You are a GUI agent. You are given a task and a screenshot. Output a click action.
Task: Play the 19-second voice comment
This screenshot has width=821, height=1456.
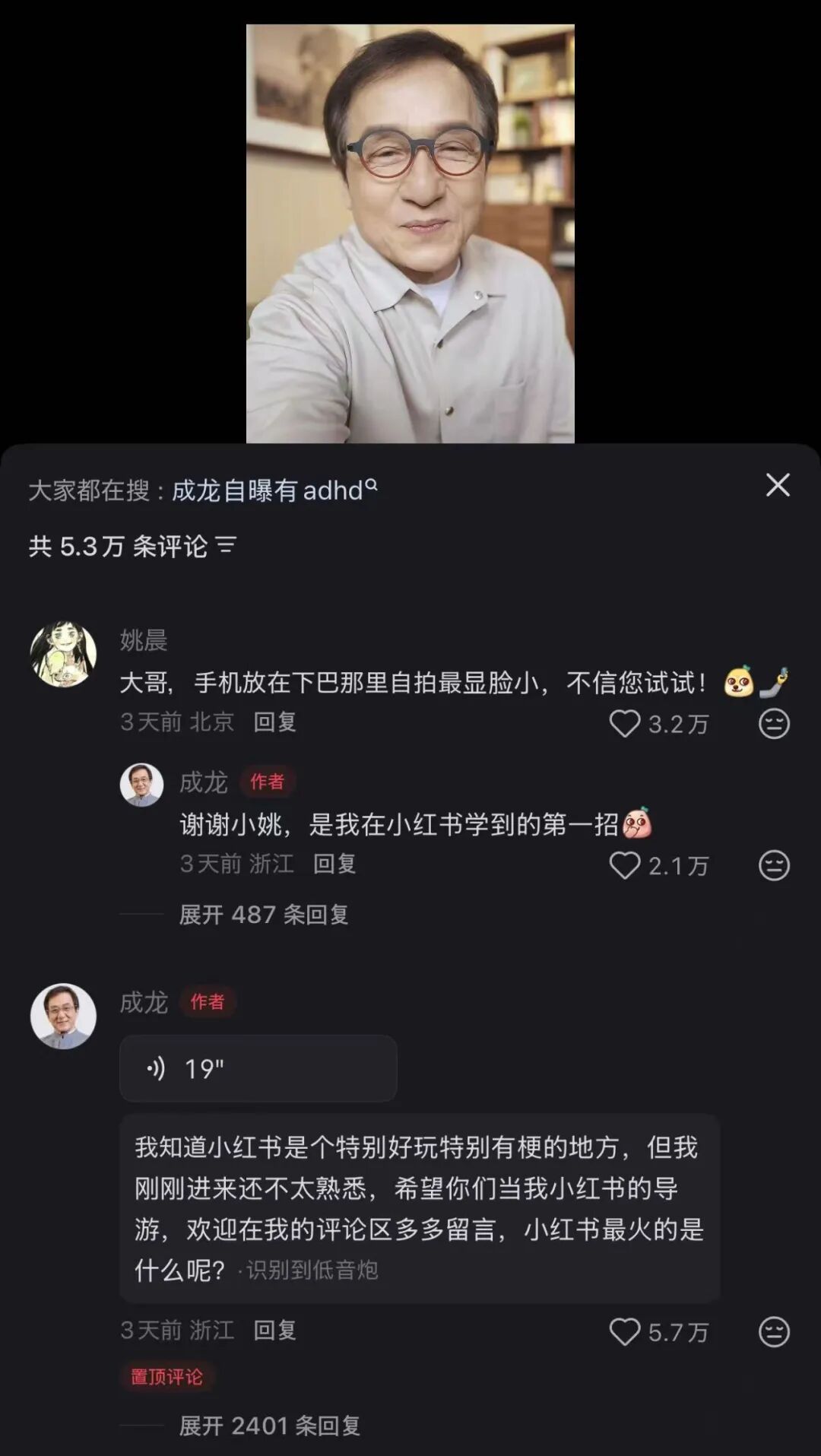click(x=258, y=1068)
